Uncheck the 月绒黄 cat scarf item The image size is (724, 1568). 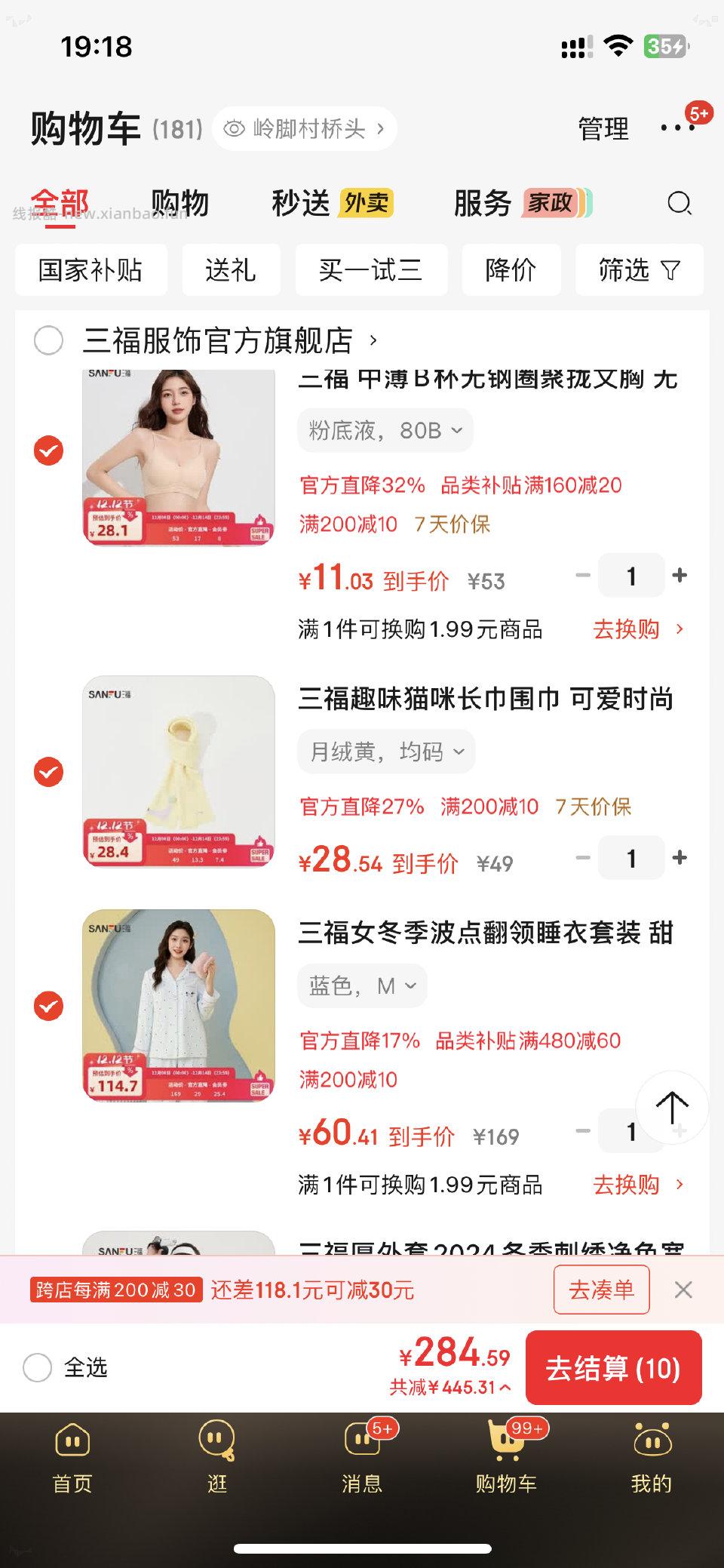click(48, 772)
